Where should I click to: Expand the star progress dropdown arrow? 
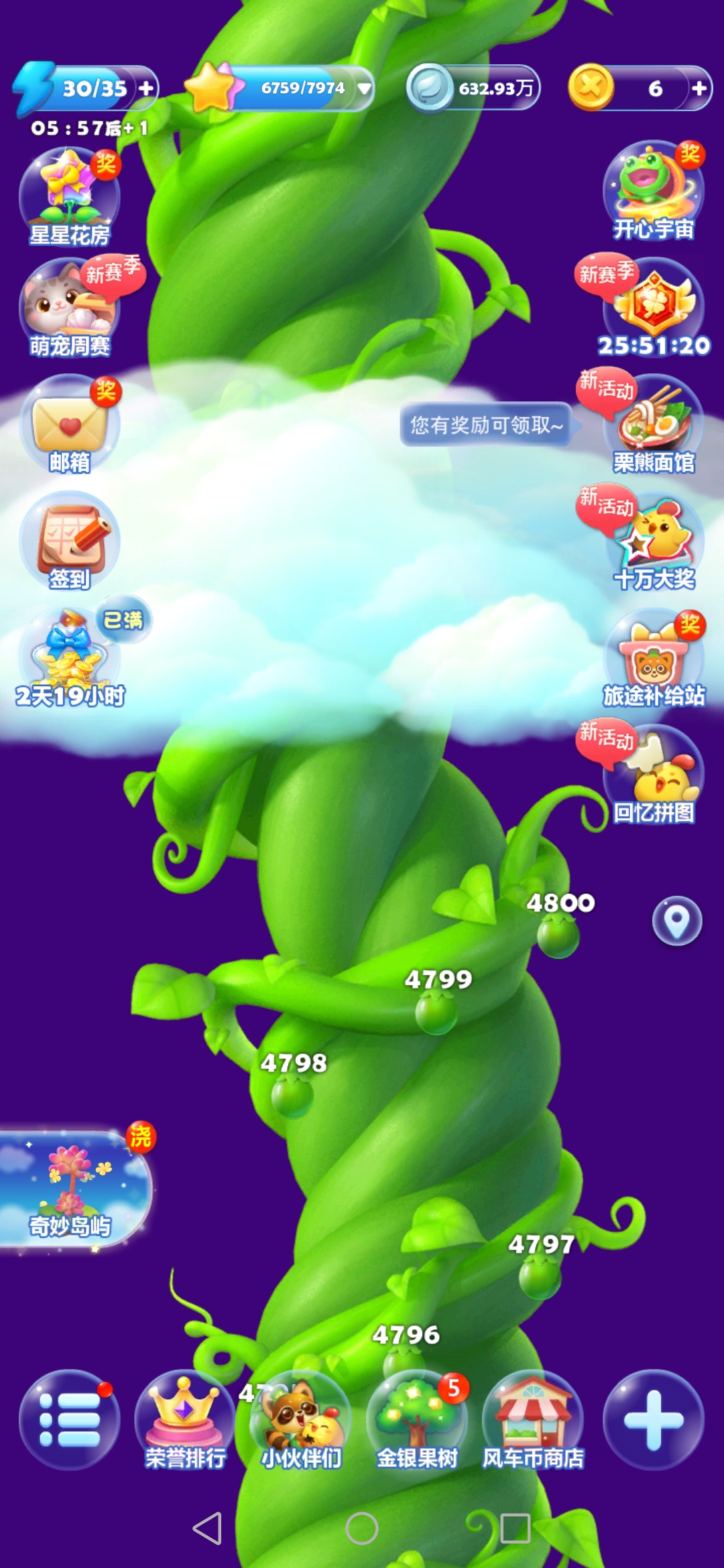[364, 88]
